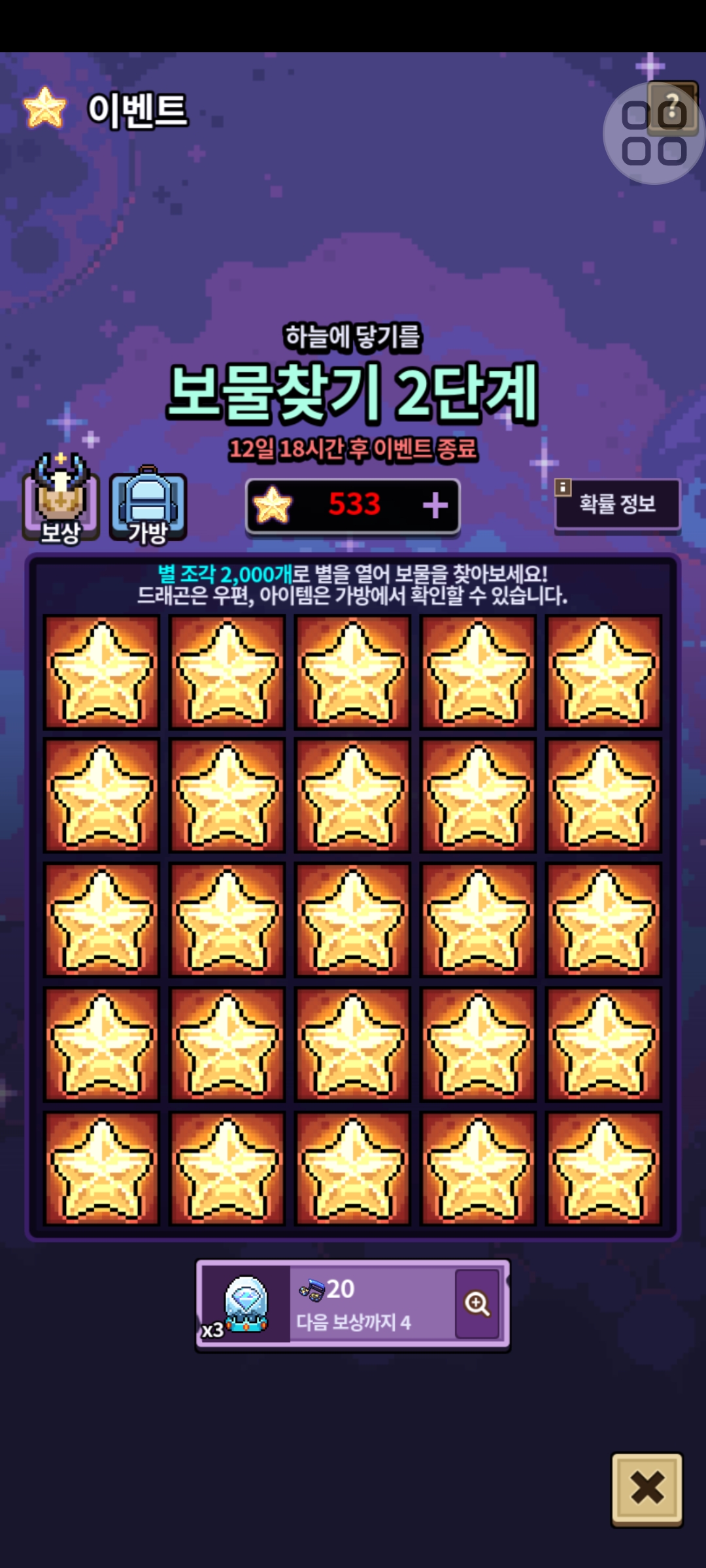Open 확률 정보 probability info
Screen dimensions: 706x1568
[617, 504]
